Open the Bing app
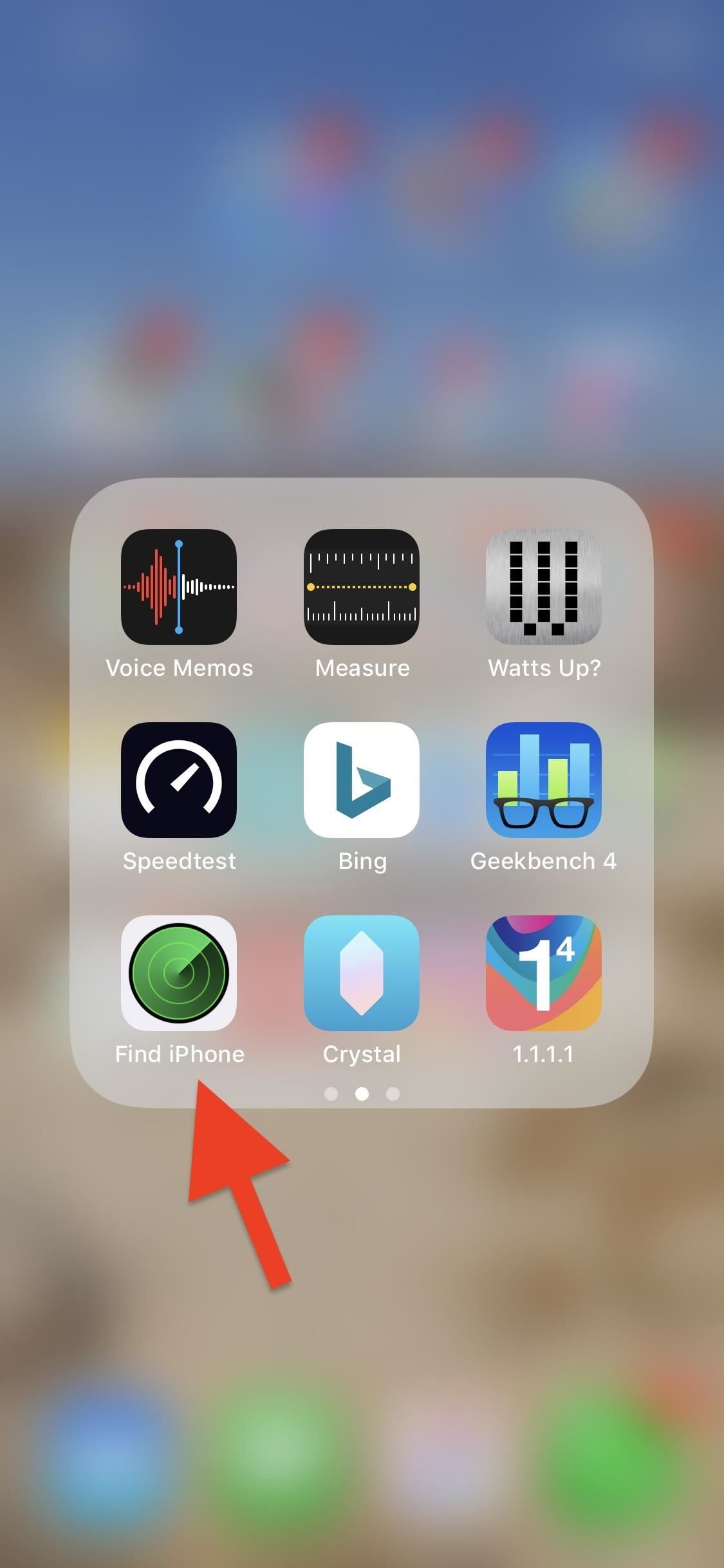 tap(362, 780)
